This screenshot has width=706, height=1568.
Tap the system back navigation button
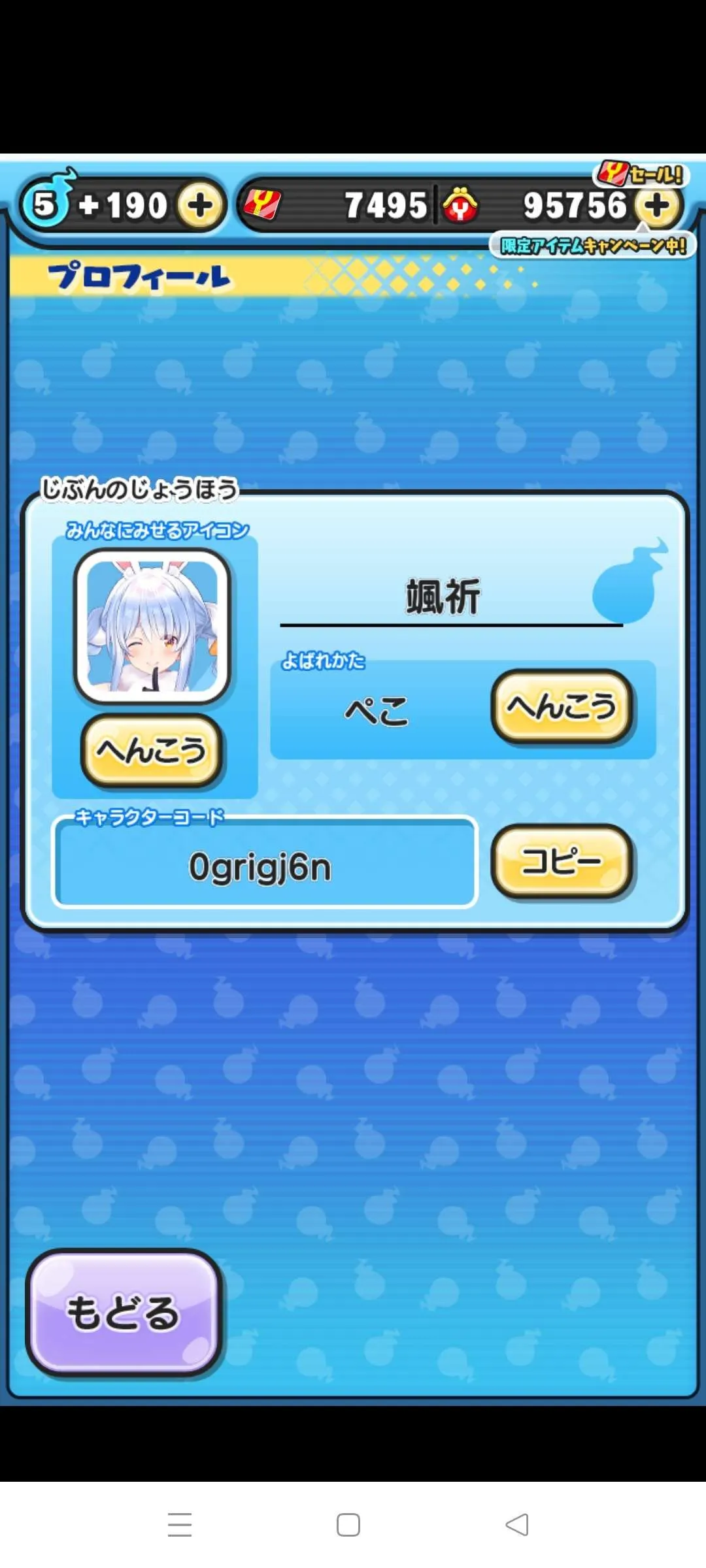pyautogui.click(x=517, y=1525)
